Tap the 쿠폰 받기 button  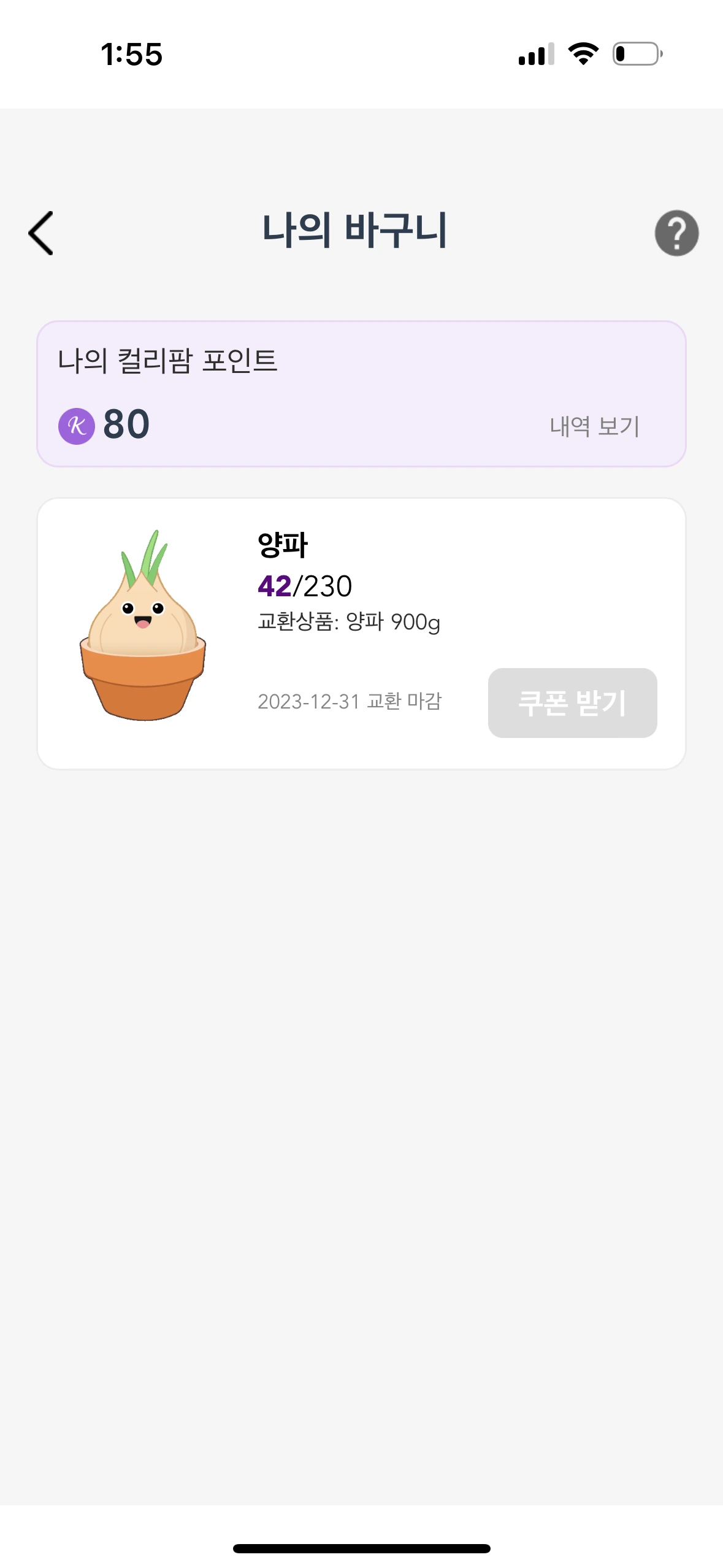pos(572,703)
